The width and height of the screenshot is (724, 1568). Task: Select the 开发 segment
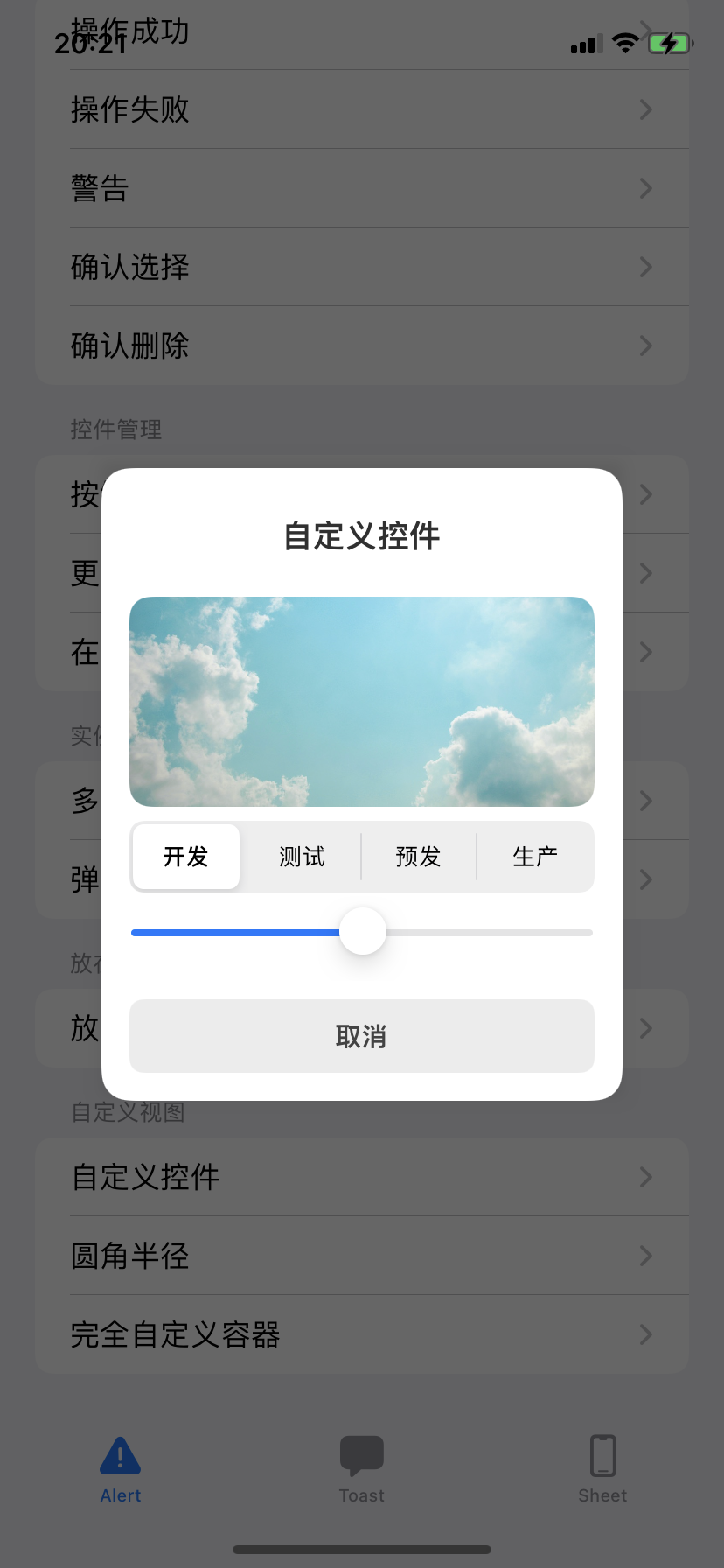coord(186,857)
